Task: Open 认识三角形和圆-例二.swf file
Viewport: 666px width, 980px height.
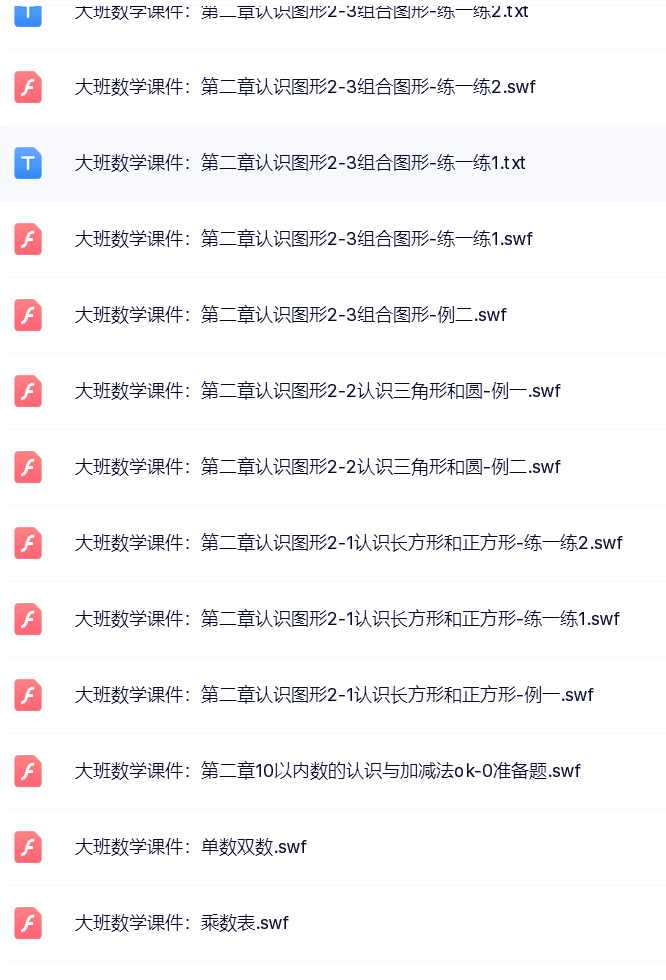Action: 317,467
